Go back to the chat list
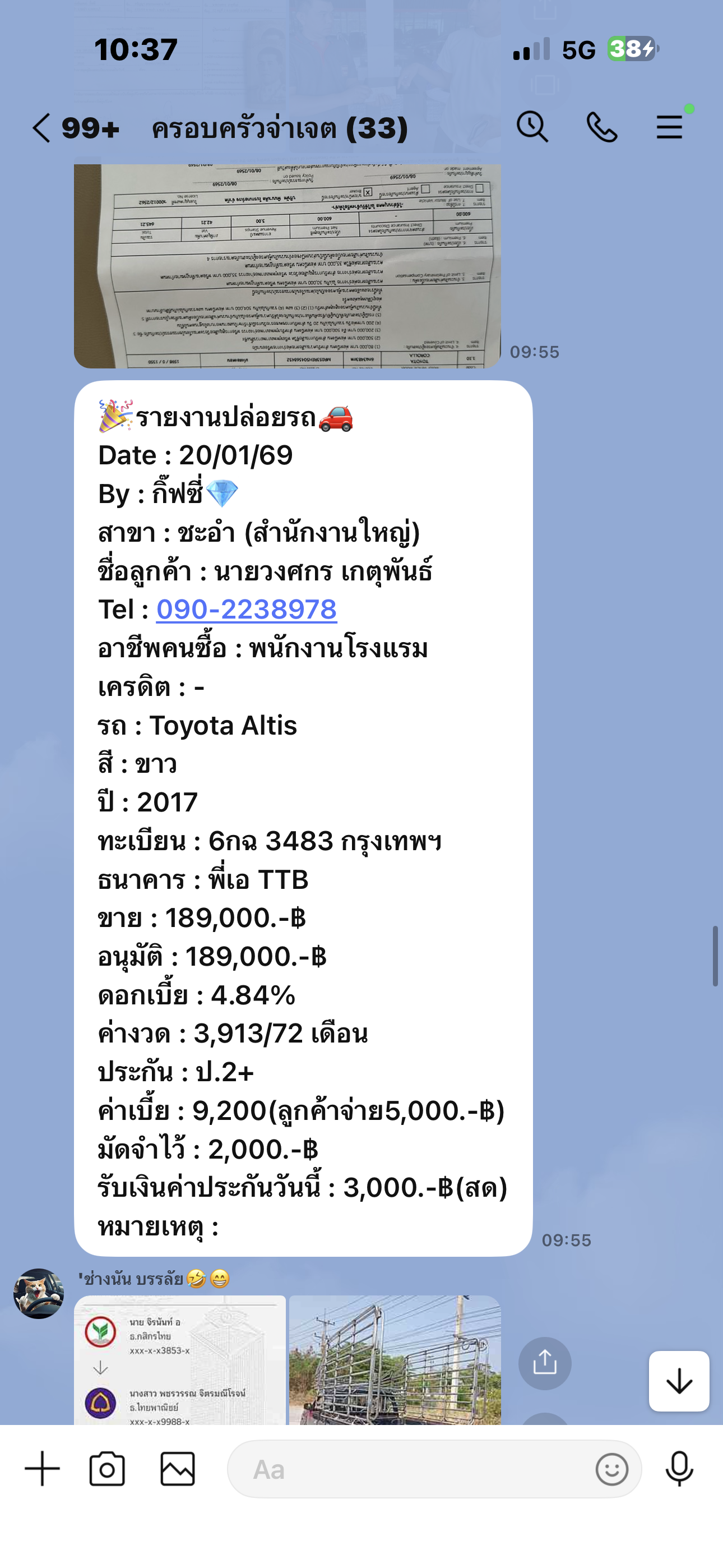This screenshot has width=723, height=1568. pos(41,128)
